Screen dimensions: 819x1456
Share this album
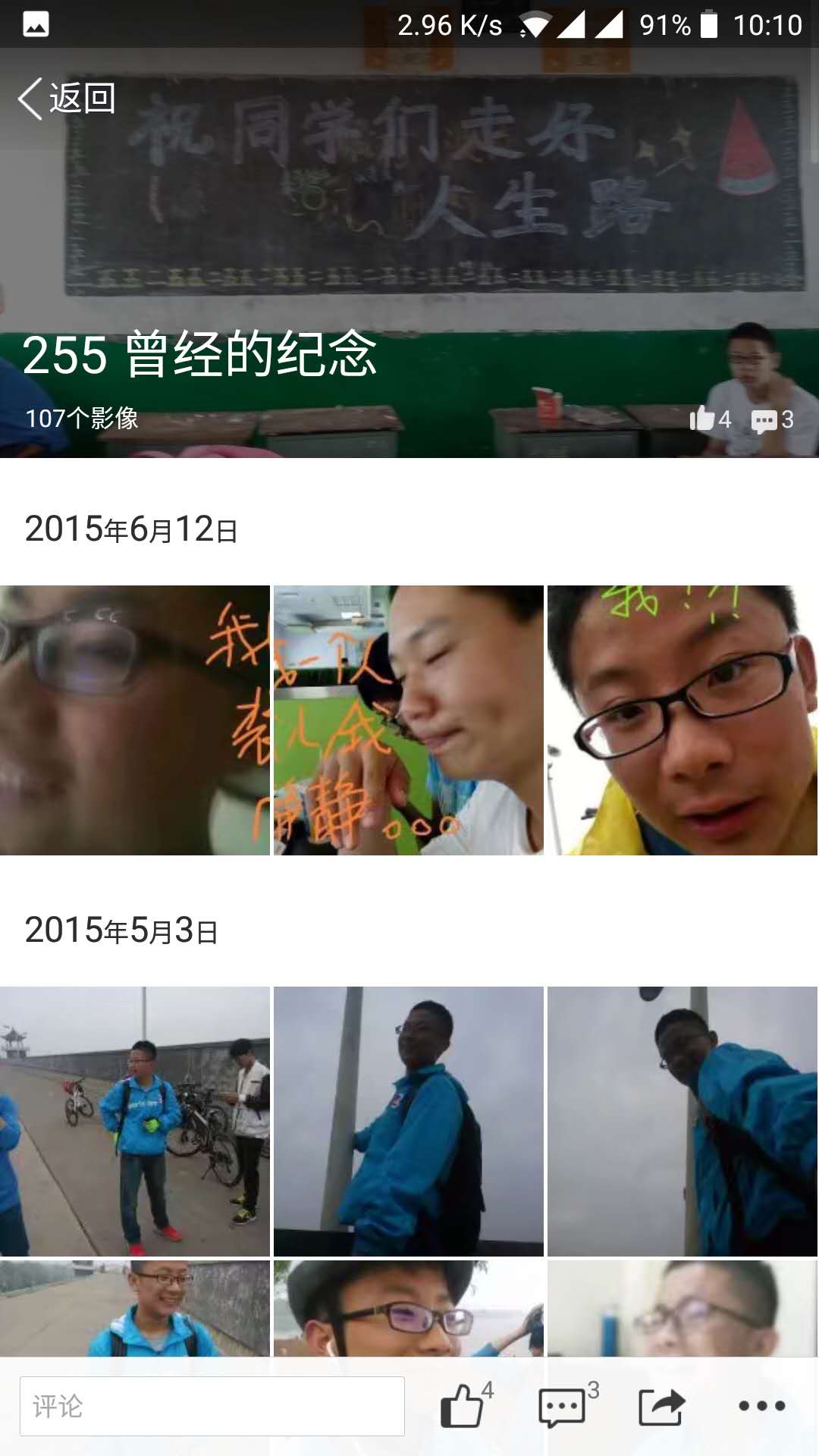tap(661, 1407)
